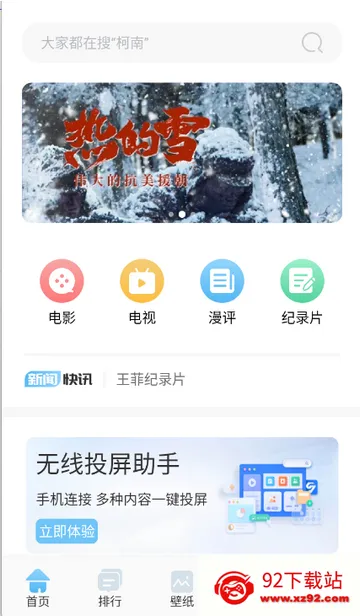Open the 电视 category
The height and width of the screenshot is (616, 360).
[142, 292]
